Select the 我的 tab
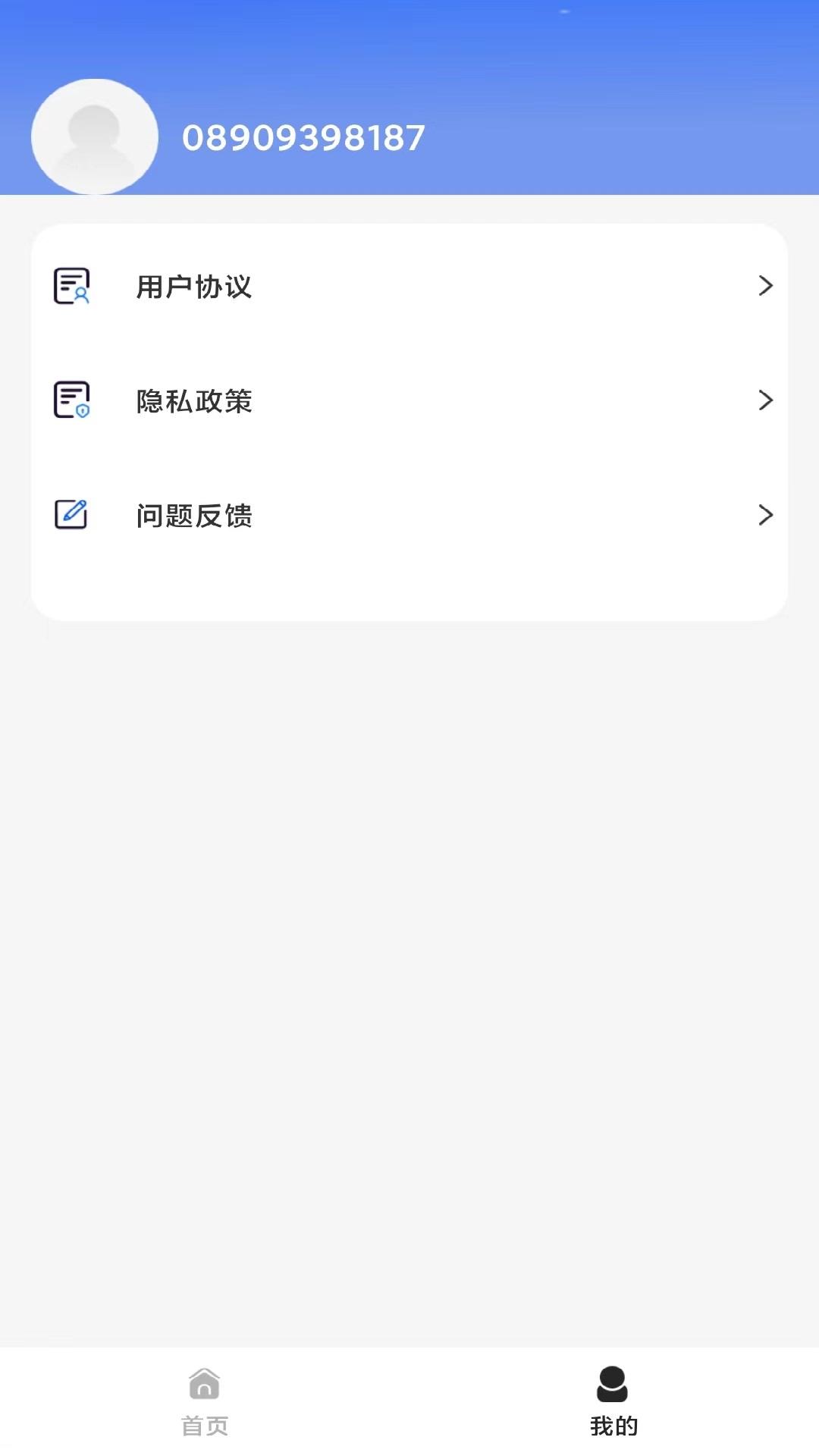 (613, 1401)
